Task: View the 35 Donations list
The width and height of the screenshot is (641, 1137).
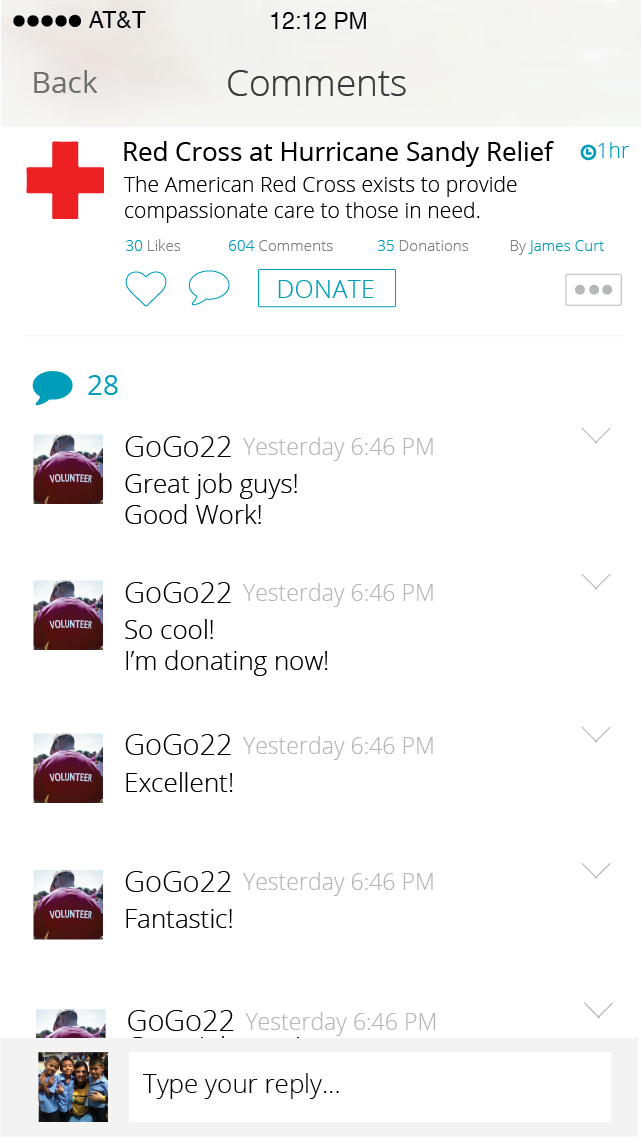Action: point(422,246)
